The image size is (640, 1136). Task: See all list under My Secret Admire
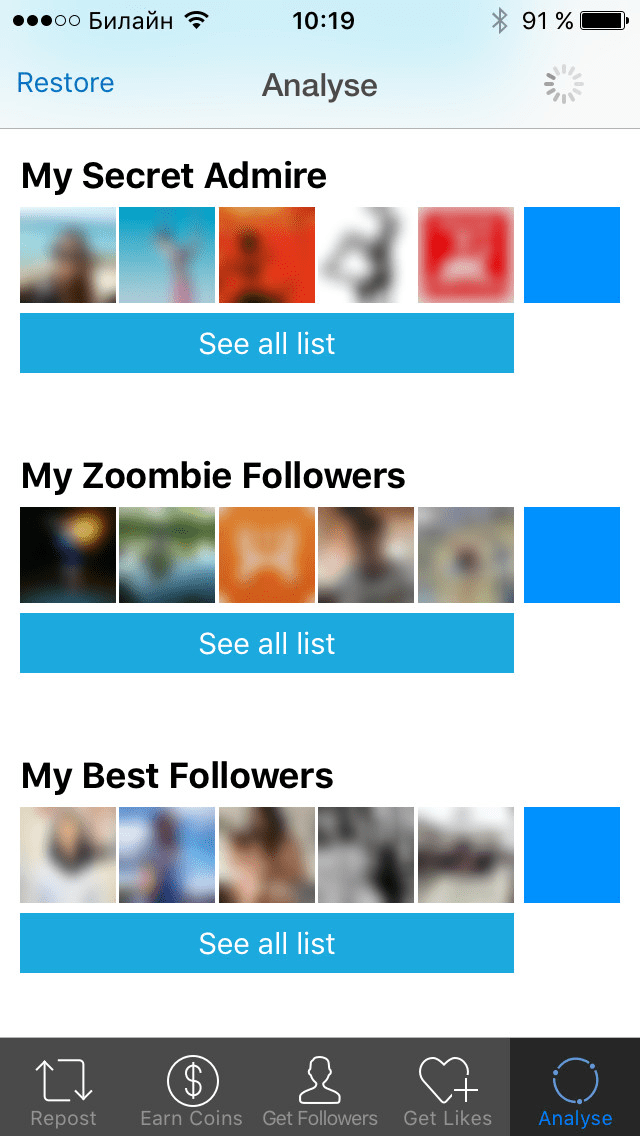tap(267, 343)
